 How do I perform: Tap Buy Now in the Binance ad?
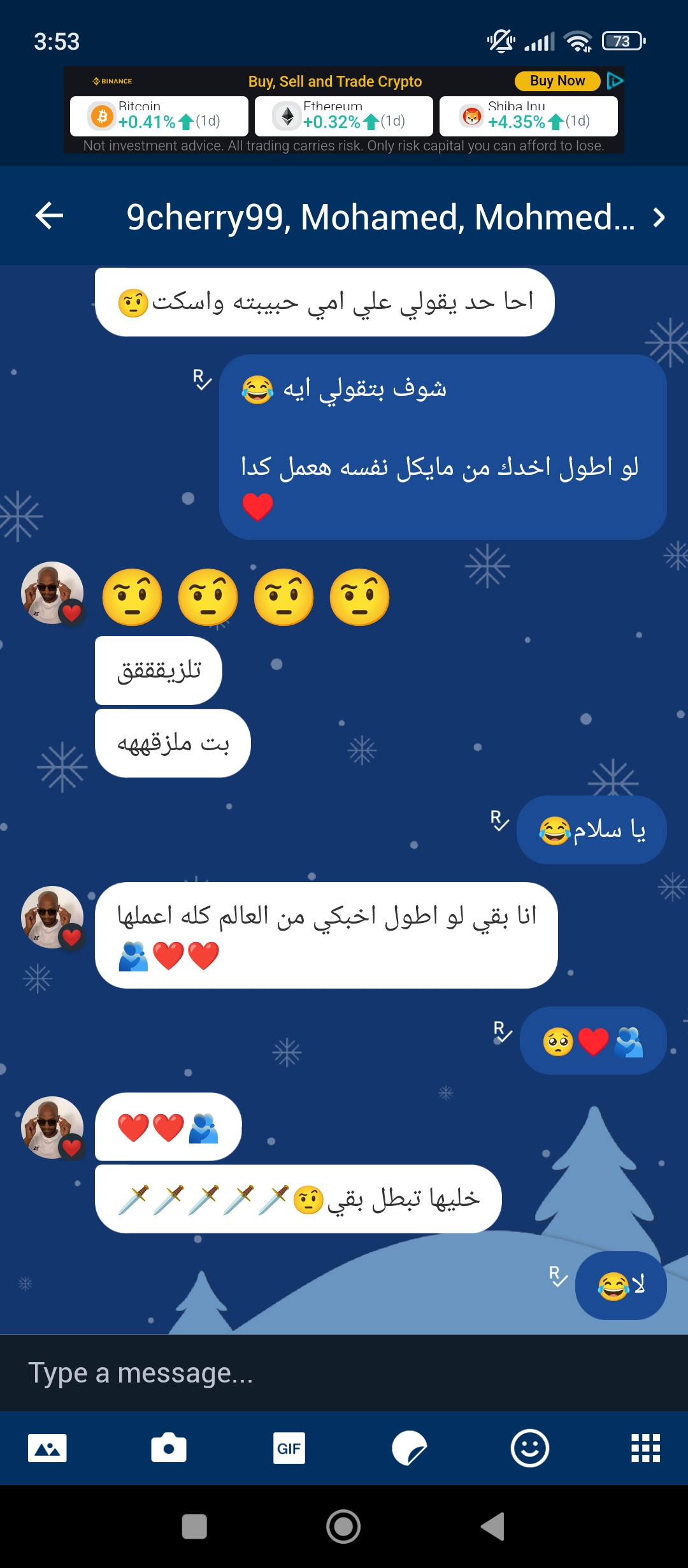[557, 81]
